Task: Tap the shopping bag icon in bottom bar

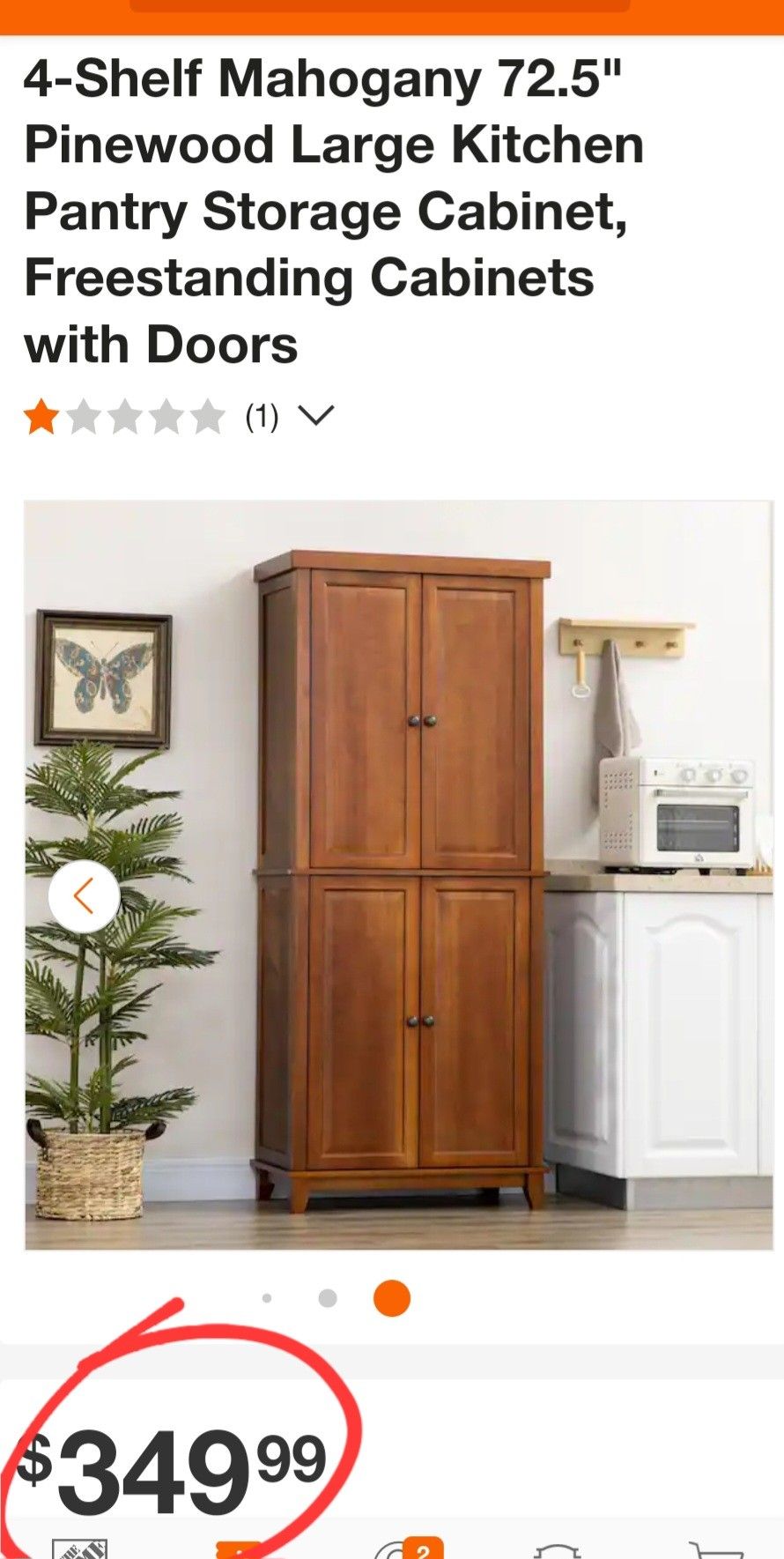Action: pos(555,1551)
